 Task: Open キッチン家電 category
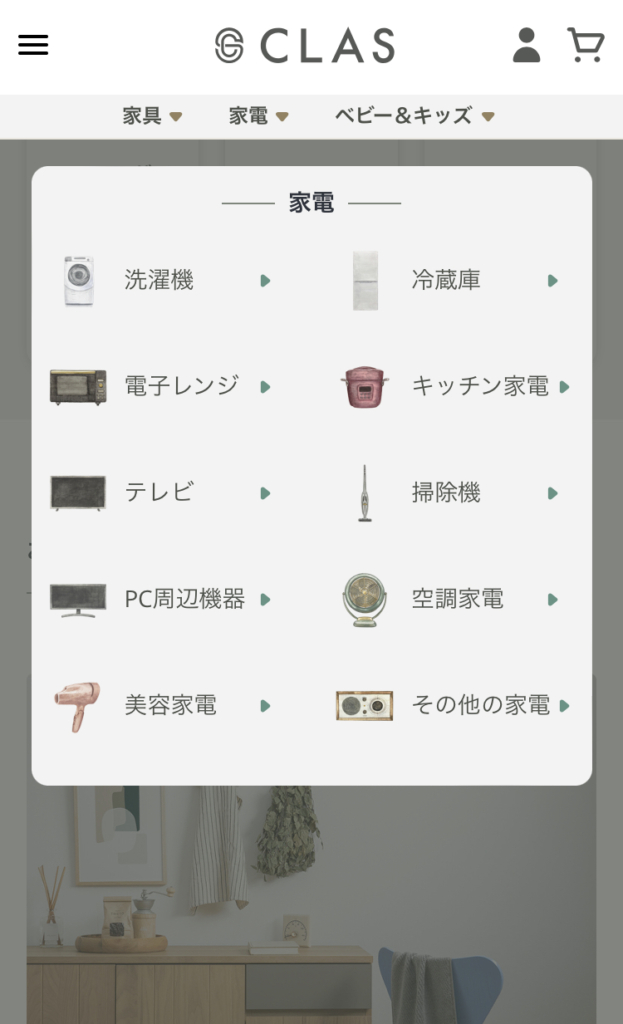click(480, 386)
